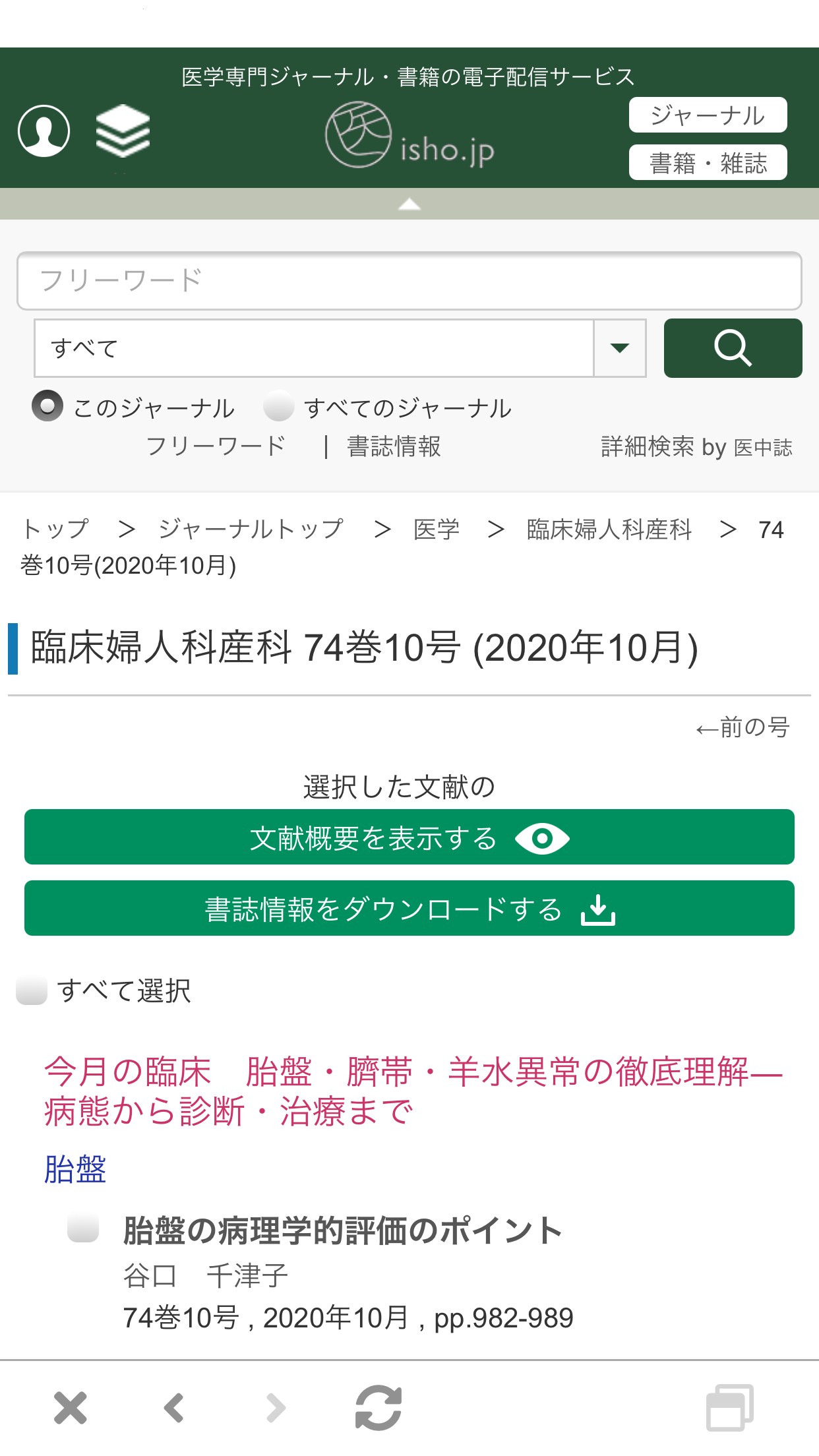Collapse the header with the up arrow
819x1456 pixels.
click(x=409, y=204)
